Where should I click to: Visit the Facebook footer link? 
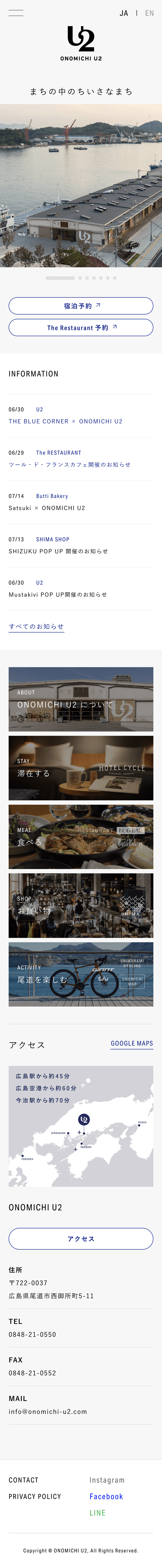106,1496
